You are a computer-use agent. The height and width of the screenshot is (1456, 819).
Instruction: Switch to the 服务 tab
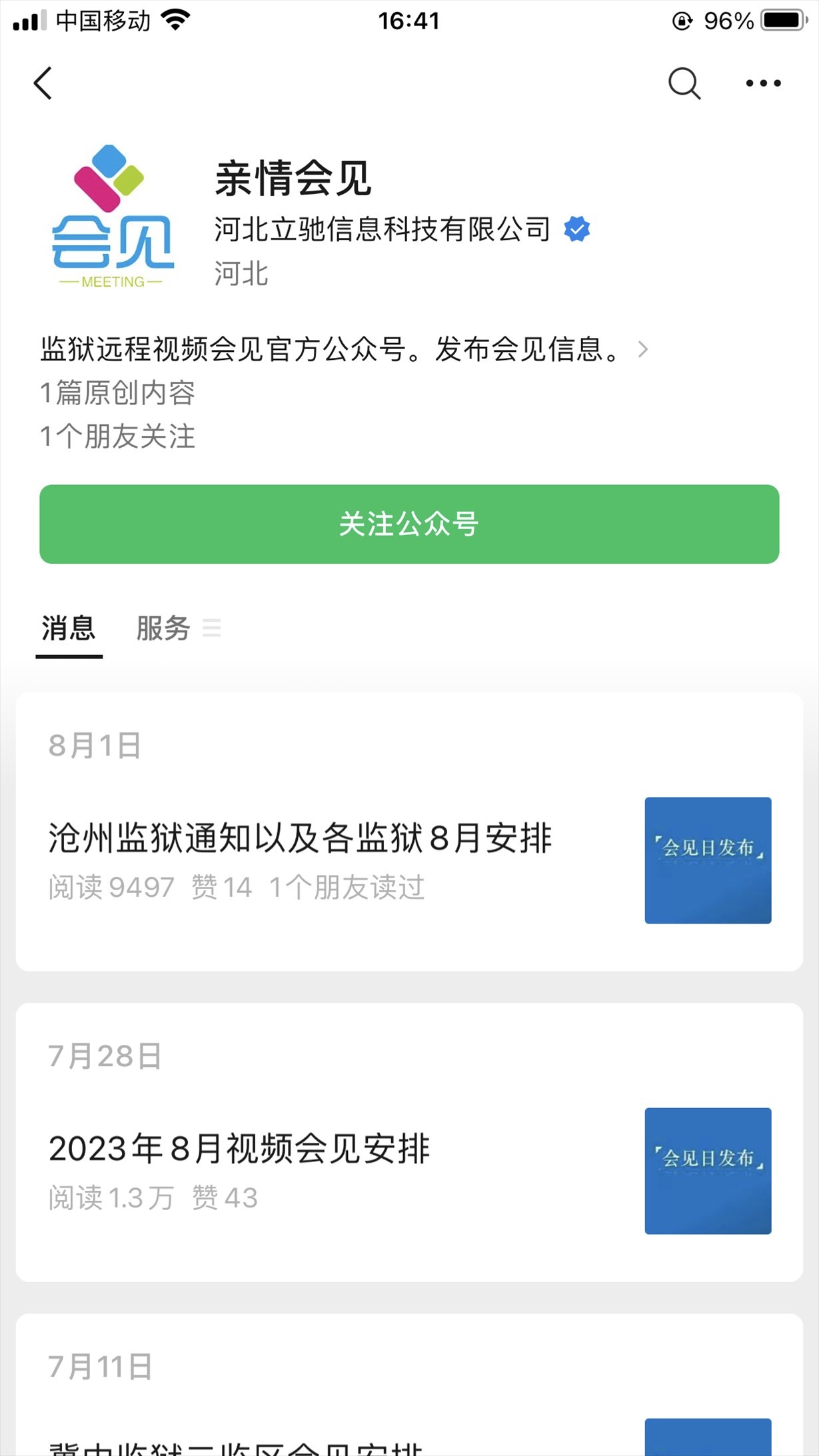(x=164, y=628)
